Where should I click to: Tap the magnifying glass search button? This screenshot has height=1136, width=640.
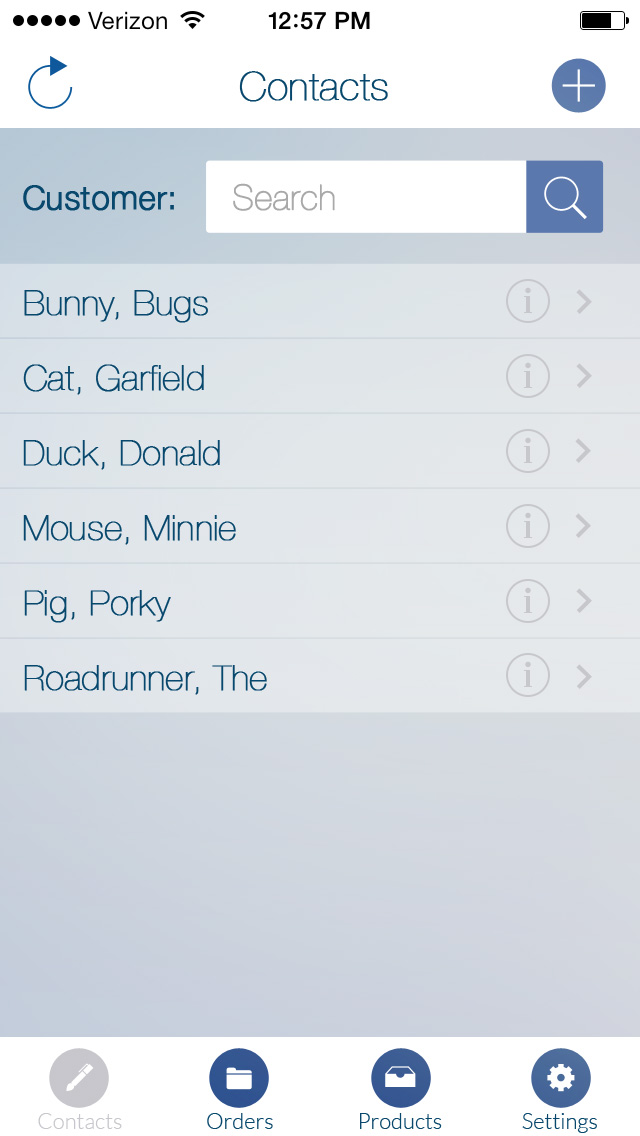(x=565, y=197)
